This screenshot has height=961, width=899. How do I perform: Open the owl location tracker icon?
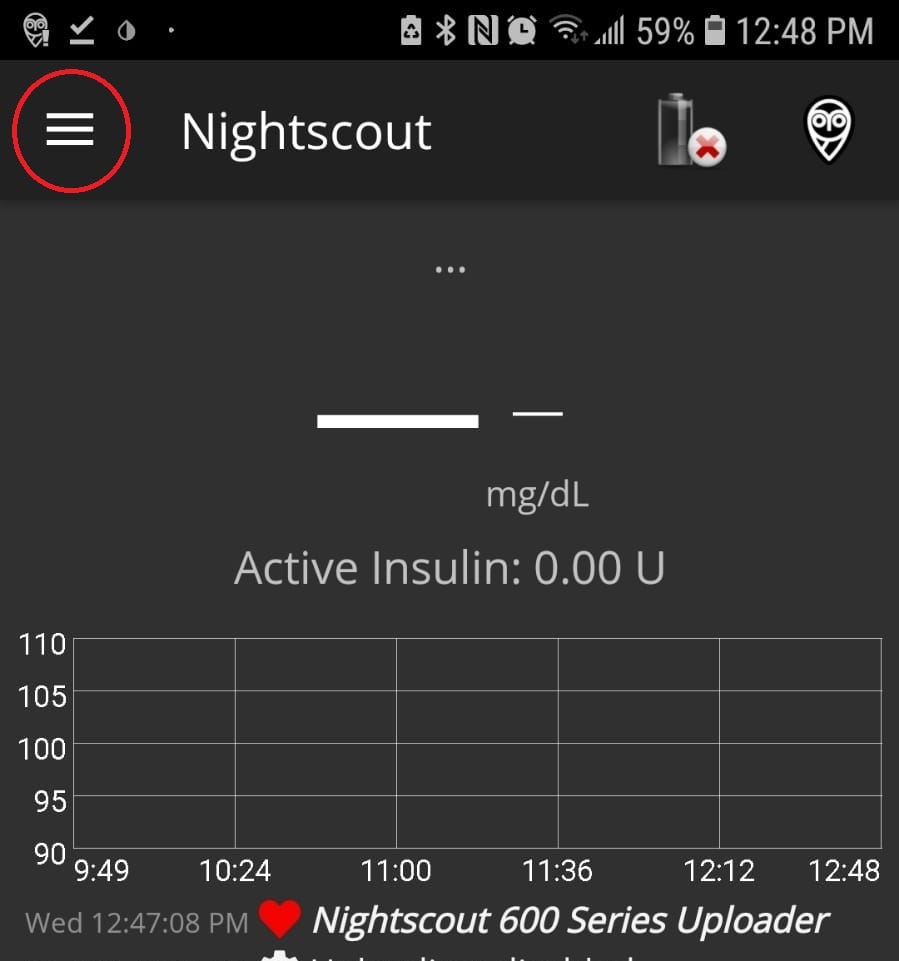(828, 131)
